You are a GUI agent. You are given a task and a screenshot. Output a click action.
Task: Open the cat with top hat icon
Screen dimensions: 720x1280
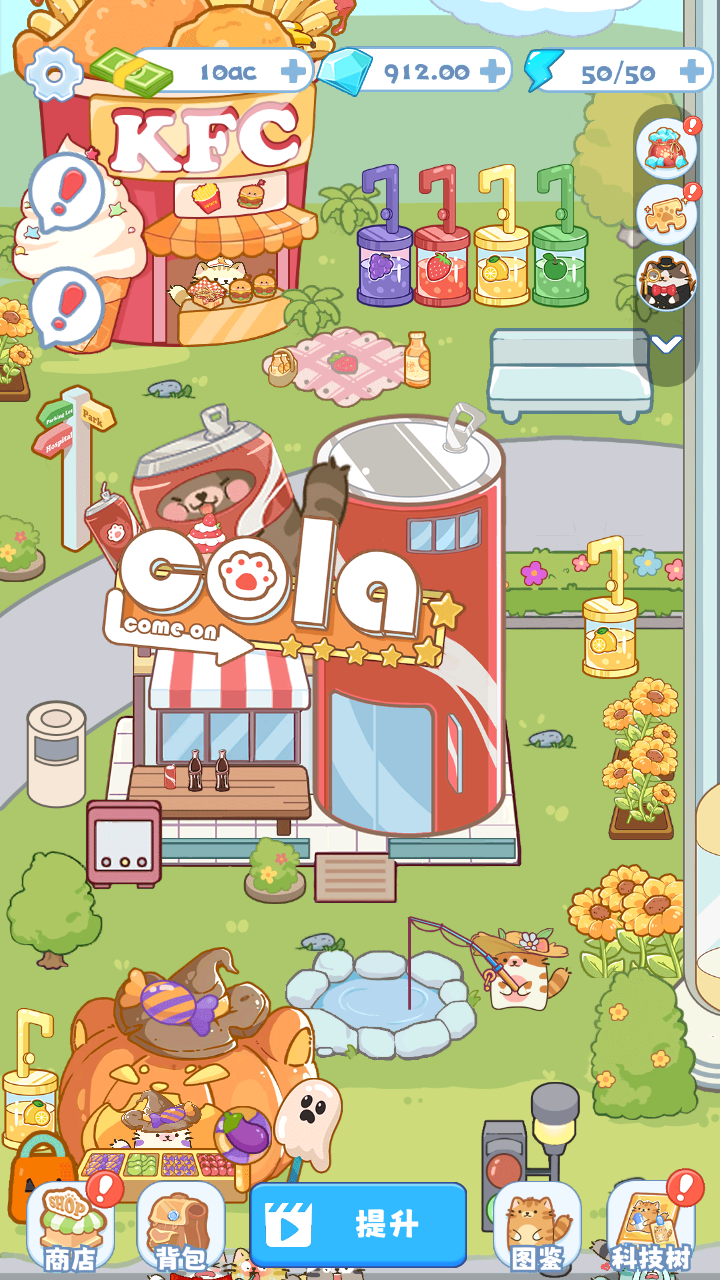[x=665, y=281]
